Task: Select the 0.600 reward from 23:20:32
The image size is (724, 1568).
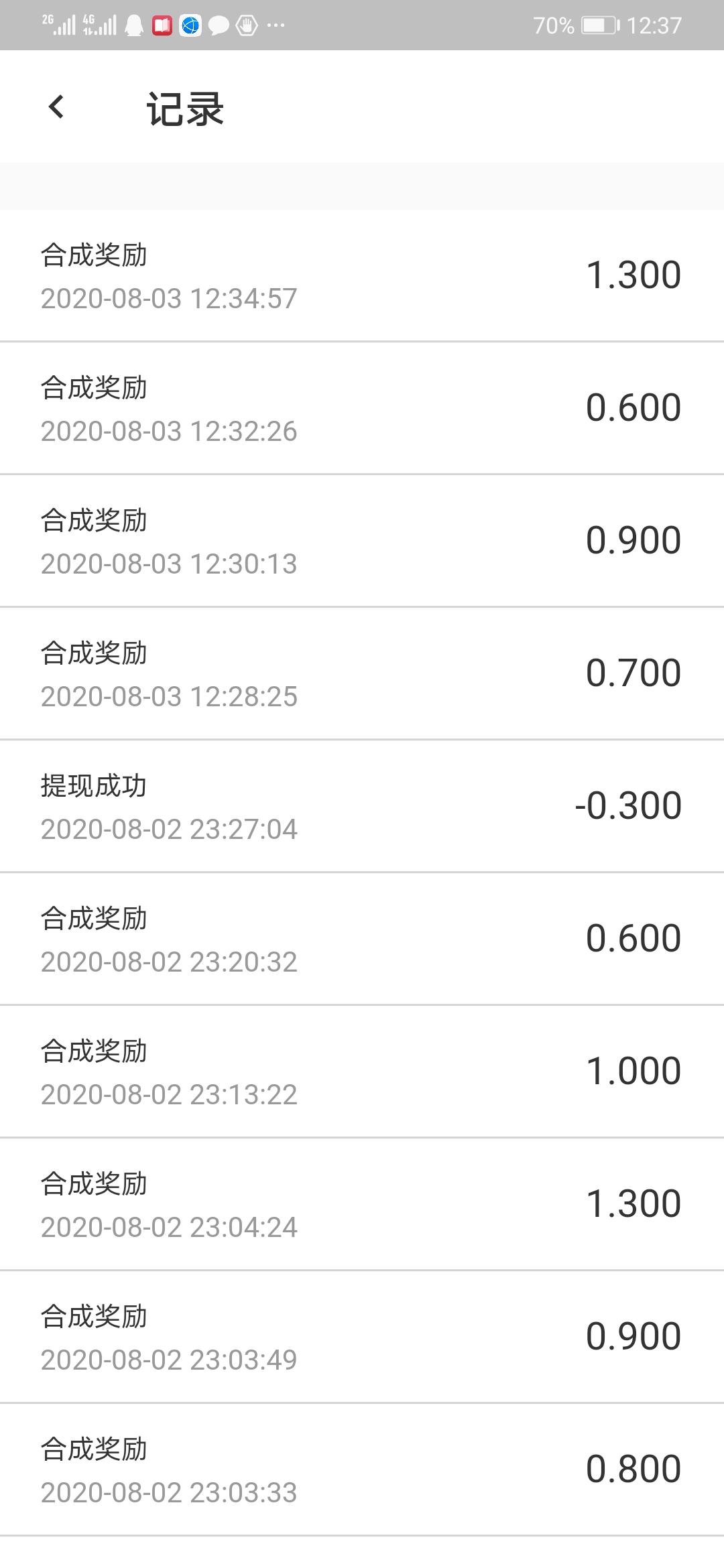Action: pyautogui.click(x=362, y=937)
